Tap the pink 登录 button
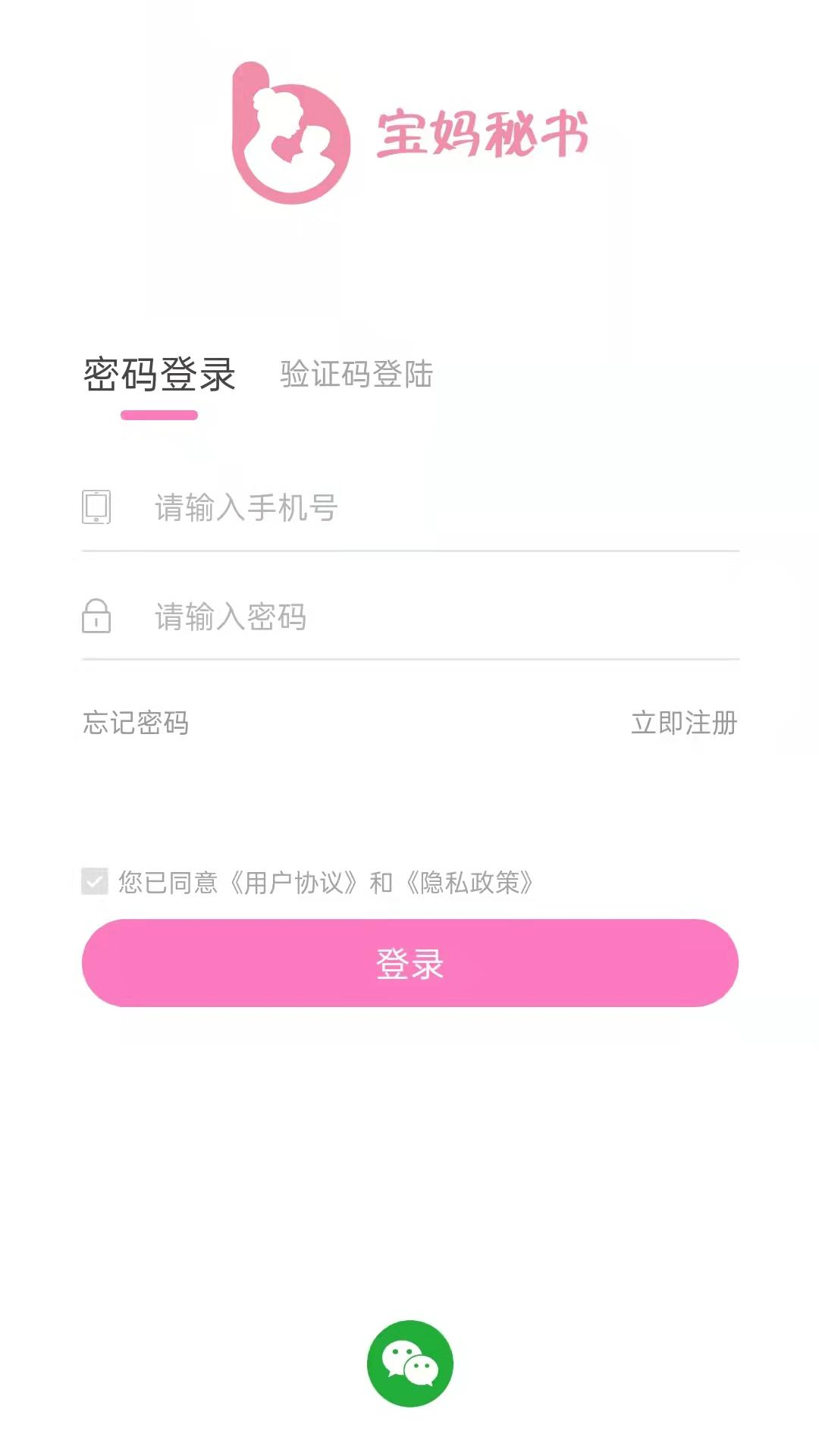 [x=409, y=963]
